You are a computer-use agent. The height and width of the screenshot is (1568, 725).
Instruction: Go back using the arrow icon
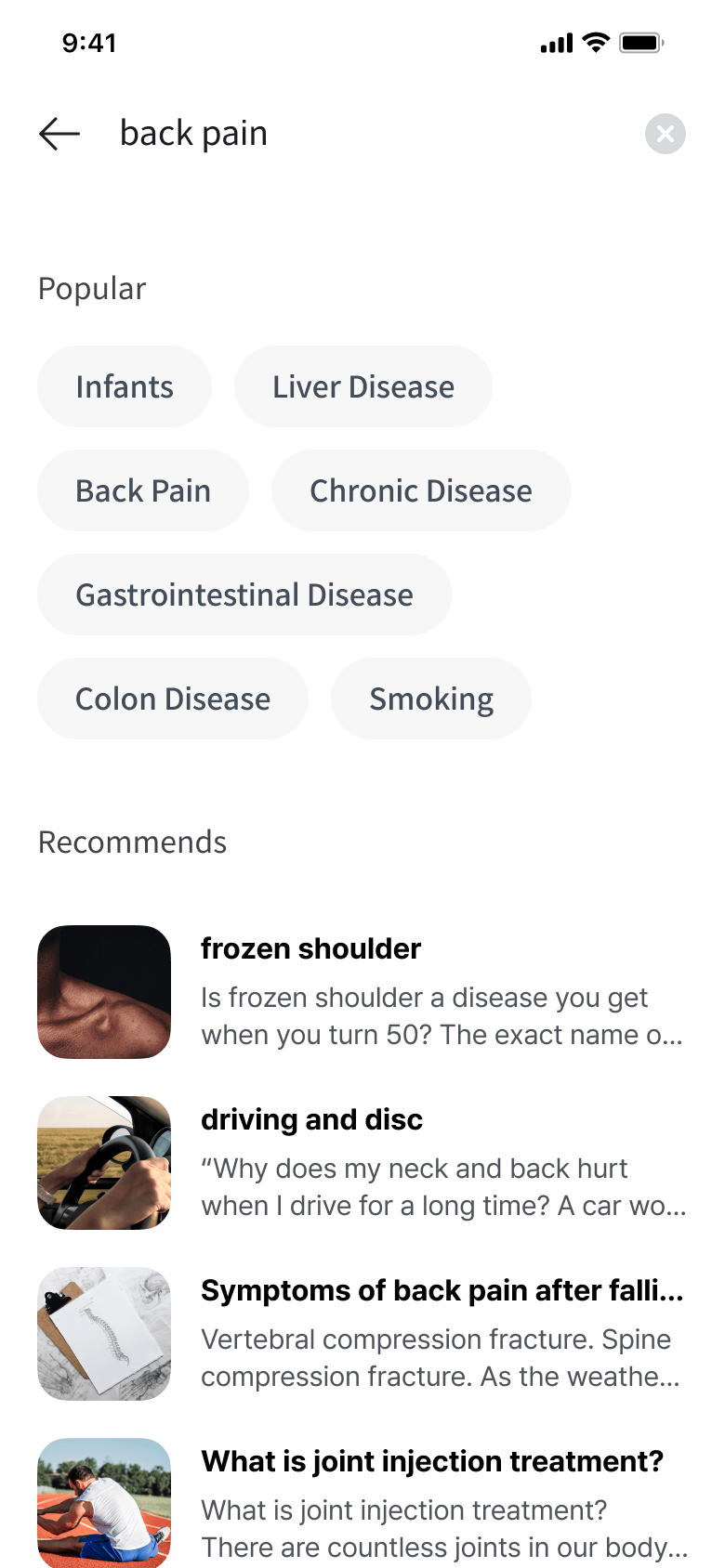59,134
